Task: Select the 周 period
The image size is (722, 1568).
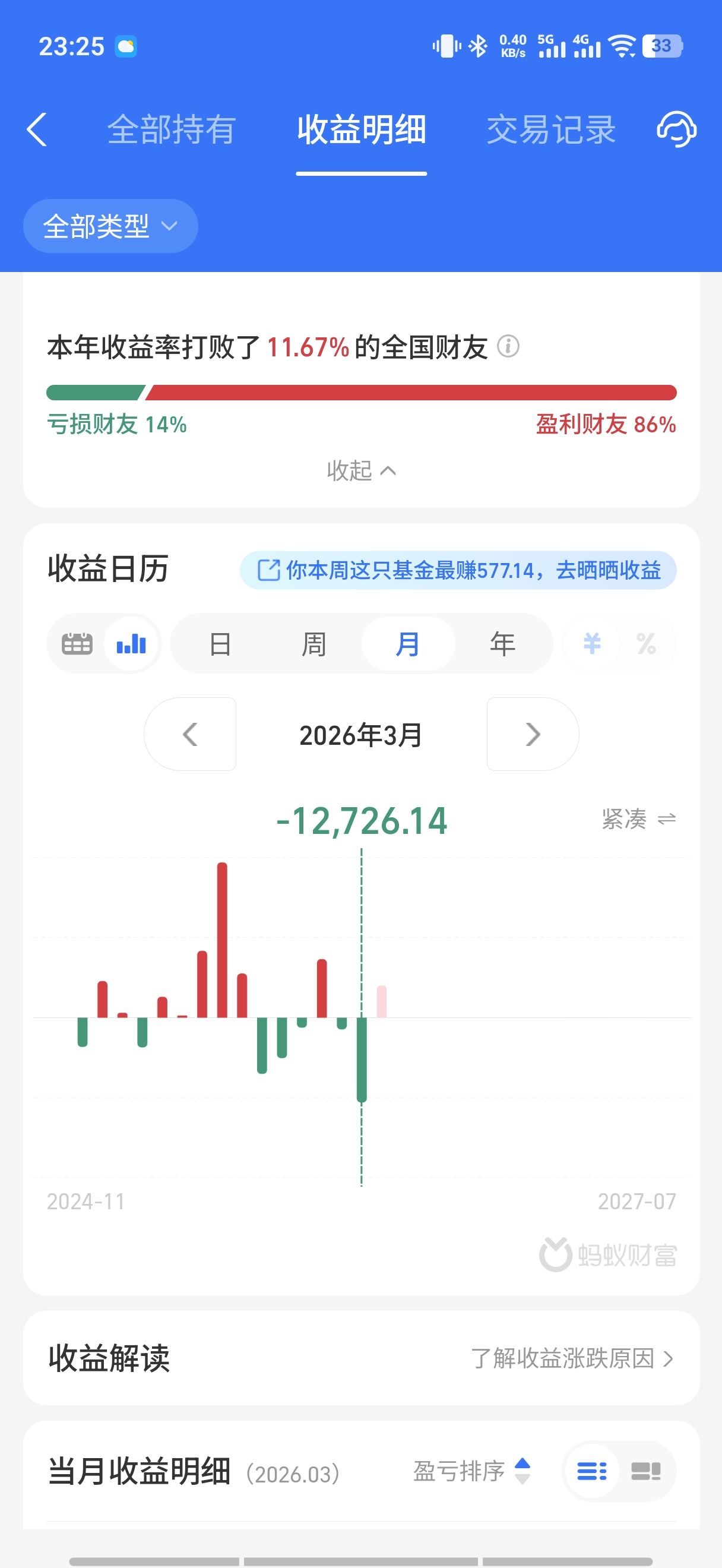Action: coord(314,643)
